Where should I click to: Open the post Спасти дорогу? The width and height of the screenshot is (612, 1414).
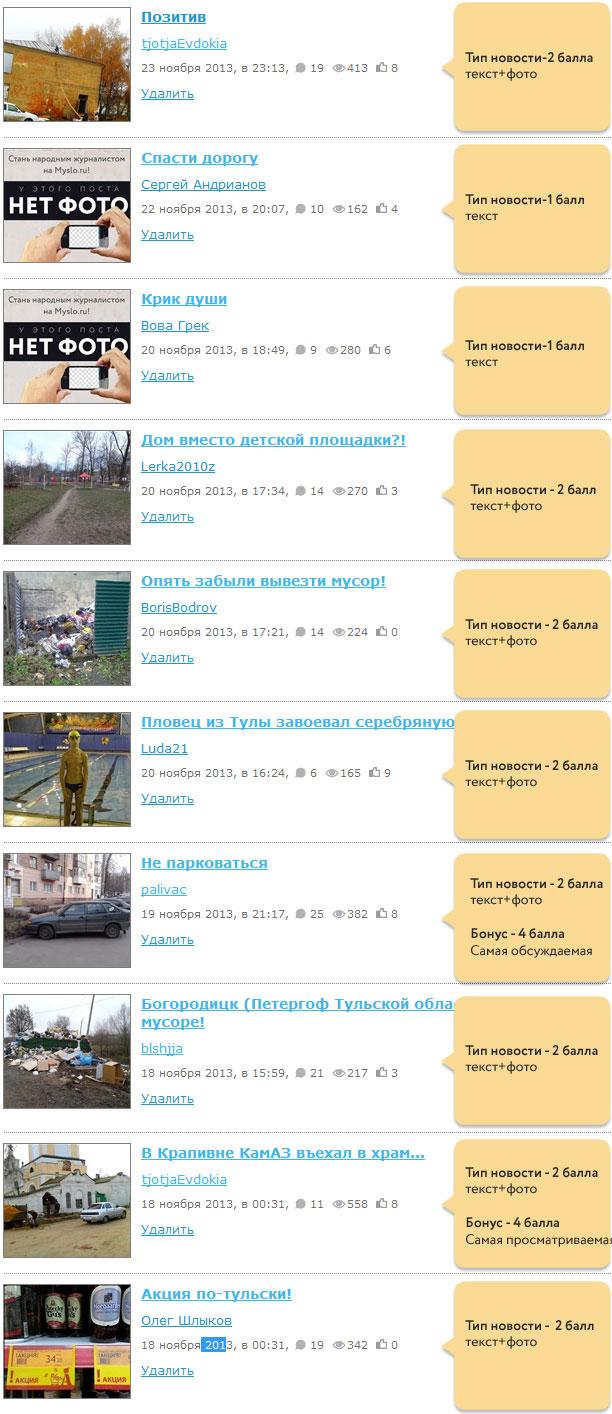tap(199, 158)
